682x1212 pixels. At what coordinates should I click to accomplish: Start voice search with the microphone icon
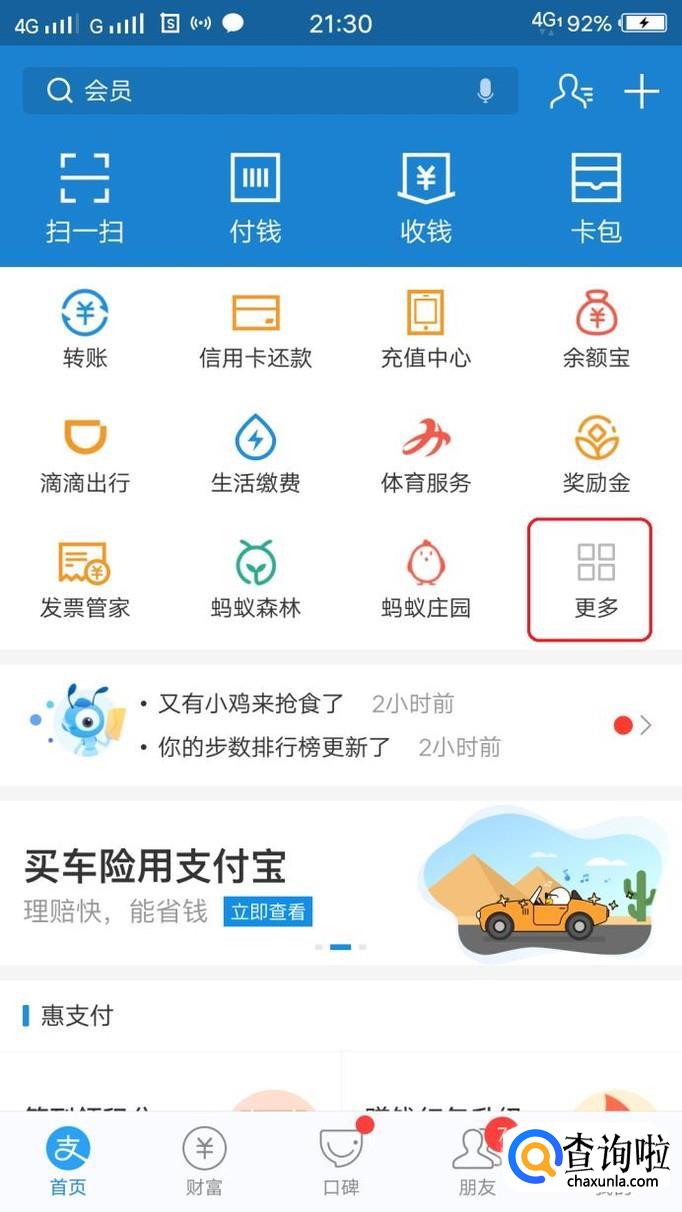point(485,91)
